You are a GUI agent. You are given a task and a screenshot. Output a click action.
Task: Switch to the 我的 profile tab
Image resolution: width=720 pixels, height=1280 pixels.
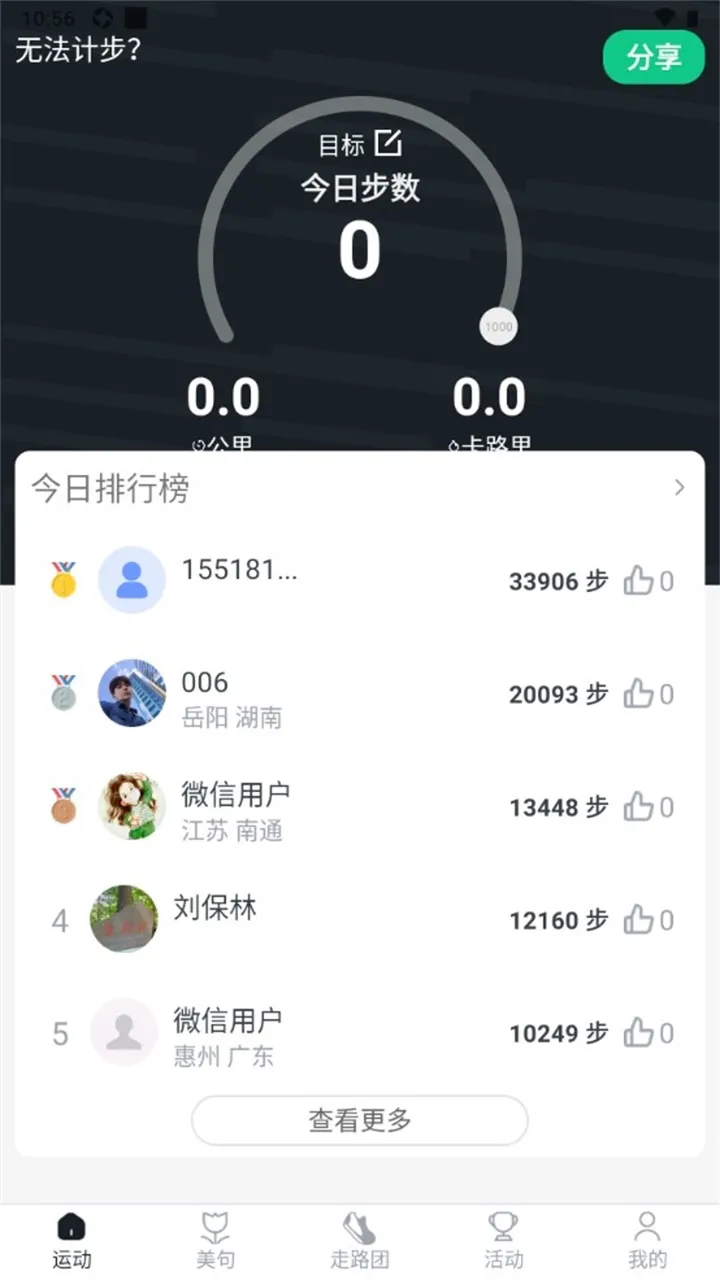[647, 1240]
